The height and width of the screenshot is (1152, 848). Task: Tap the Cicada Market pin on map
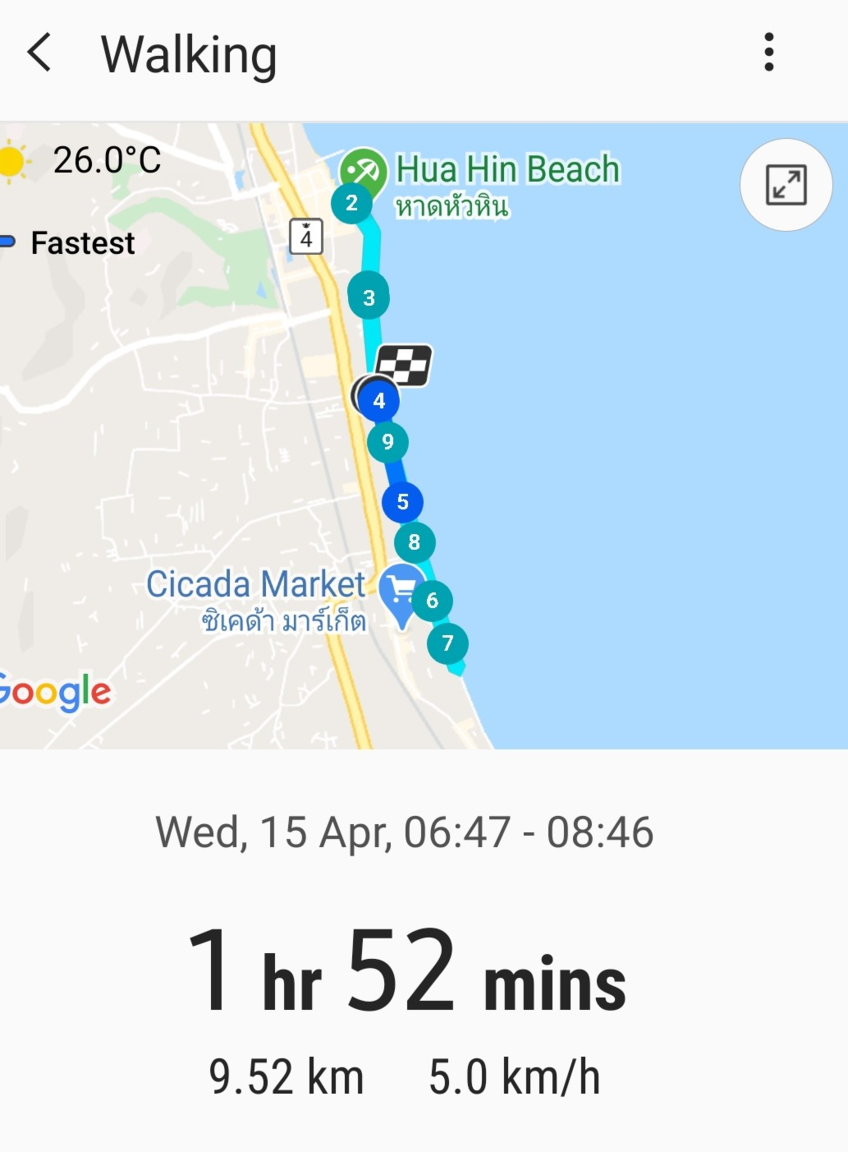401,592
